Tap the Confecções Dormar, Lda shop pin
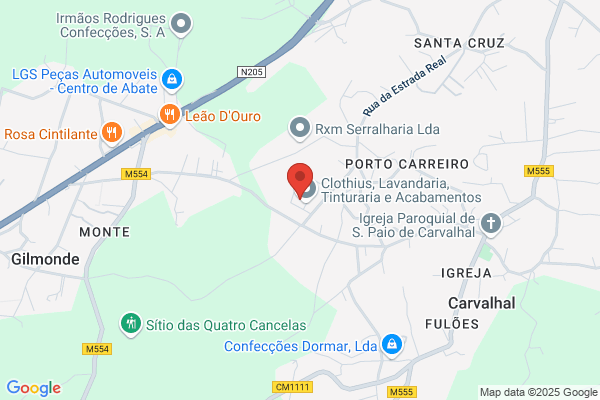Viewport: 600px width, 400px height. [x=392, y=346]
